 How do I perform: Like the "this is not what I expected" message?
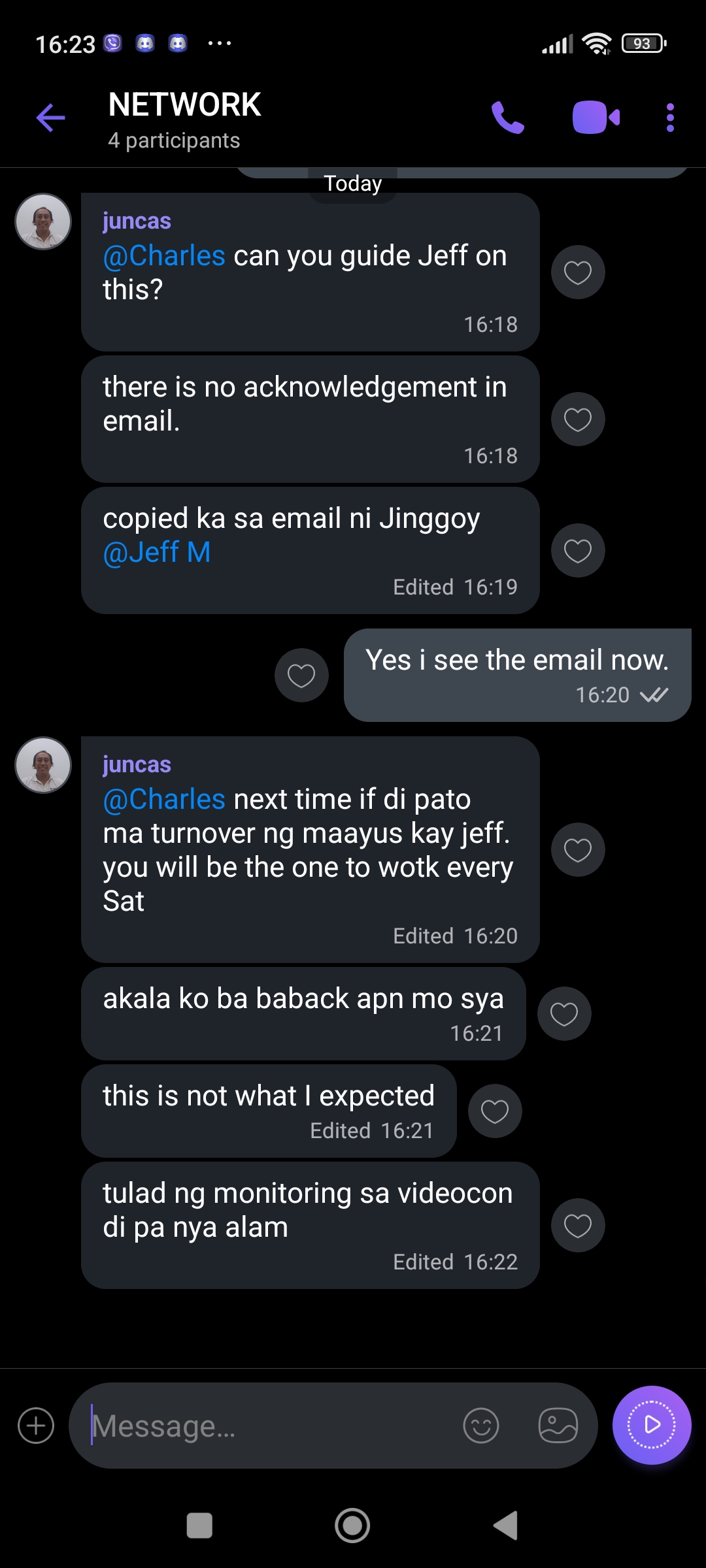click(x=495, y=1111)
